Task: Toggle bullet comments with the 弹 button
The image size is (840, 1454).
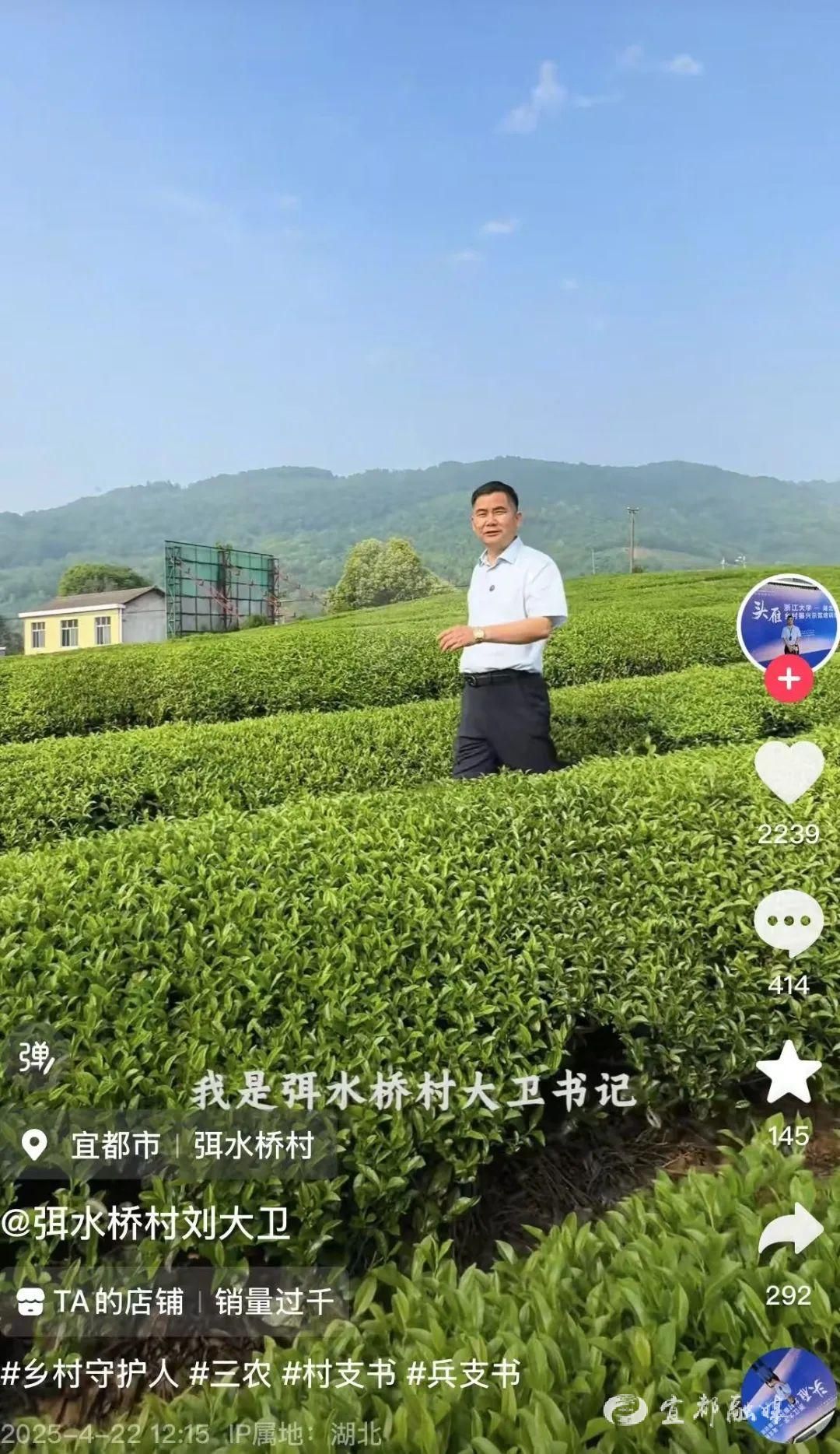Action: pos(35,1056)
